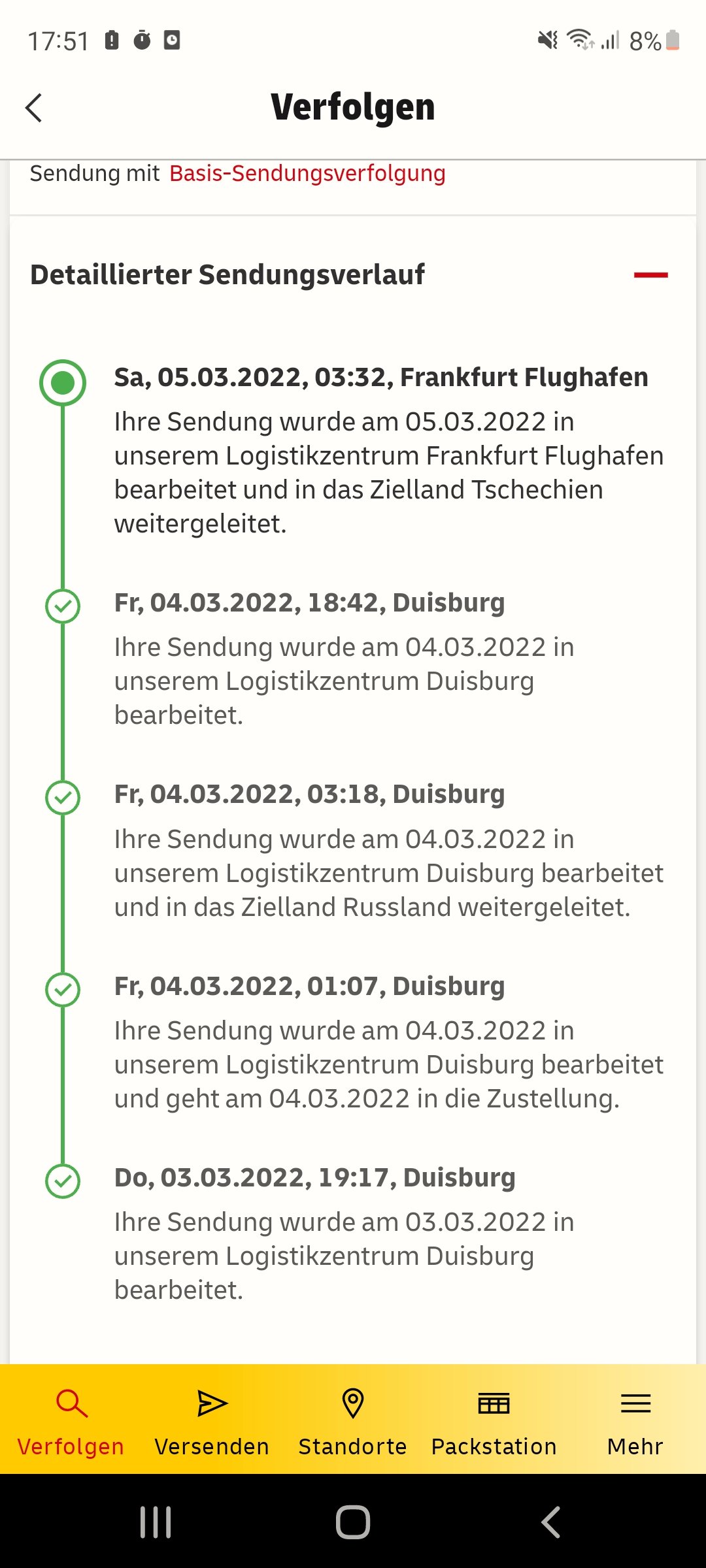
Task: Open the Versenden tab
Action: click(212, 1418)
